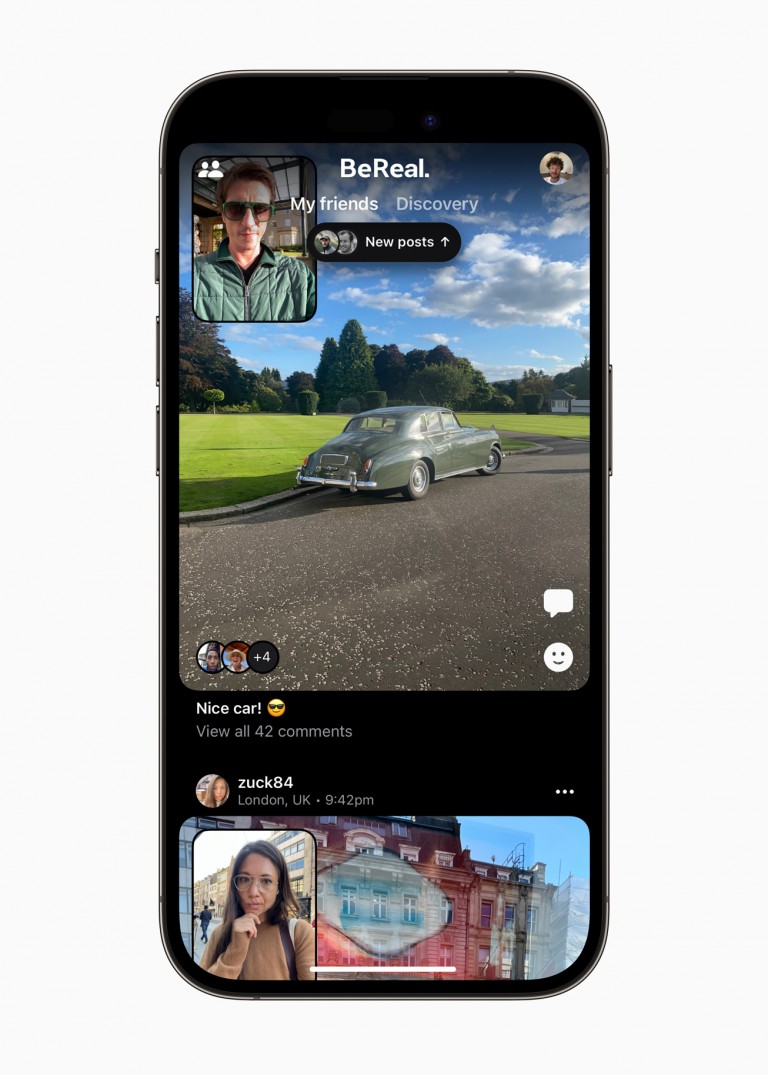Switch to the Discovery tab

tap(437, 204)
